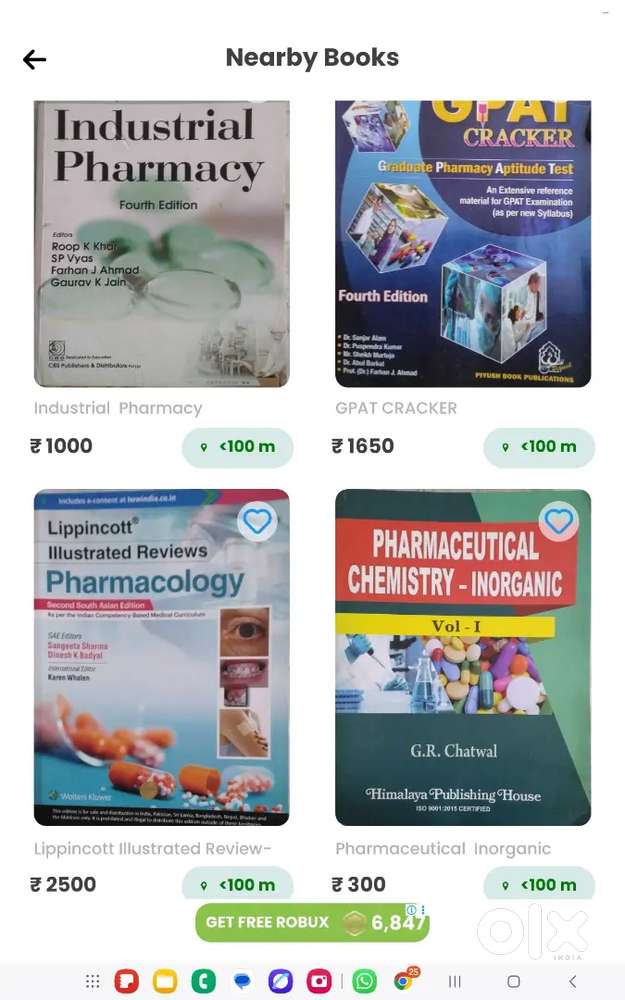Favorite the Lippincott Pharmacology book with the heart
Image resolution: width=625 pixels, height=1000 pixels.
tap(257, 521)
